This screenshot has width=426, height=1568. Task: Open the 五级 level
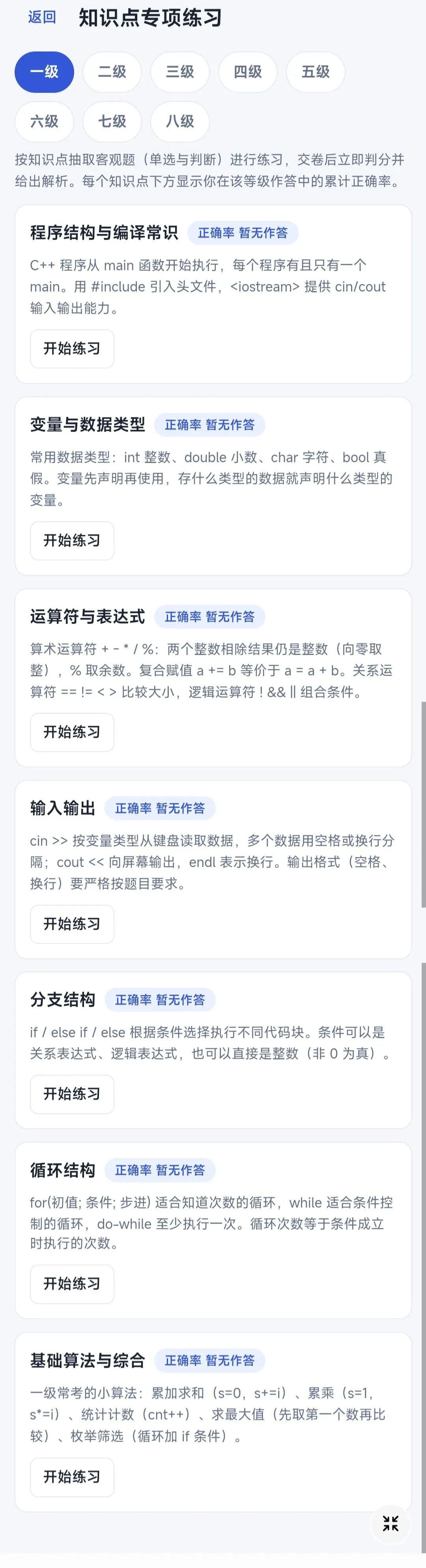click(315, 72)
